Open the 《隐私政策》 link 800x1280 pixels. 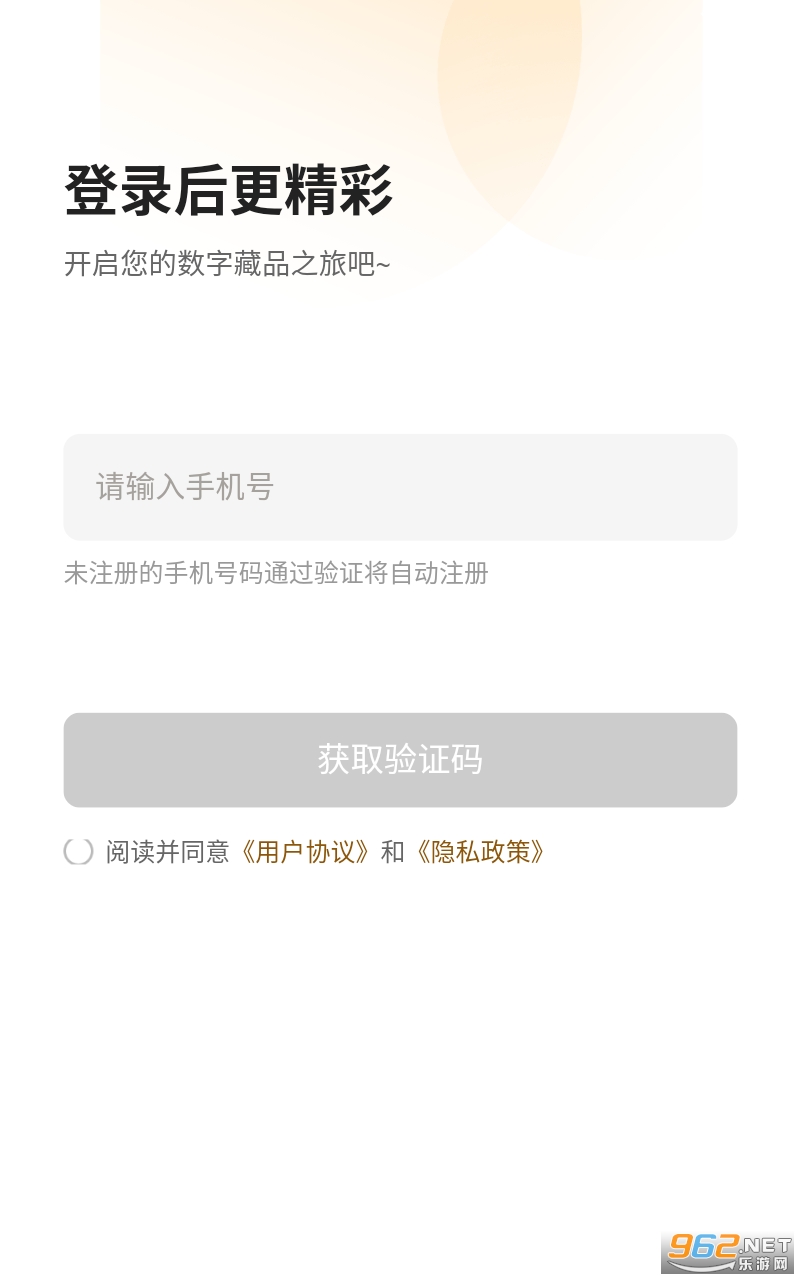tap(480, 852)
